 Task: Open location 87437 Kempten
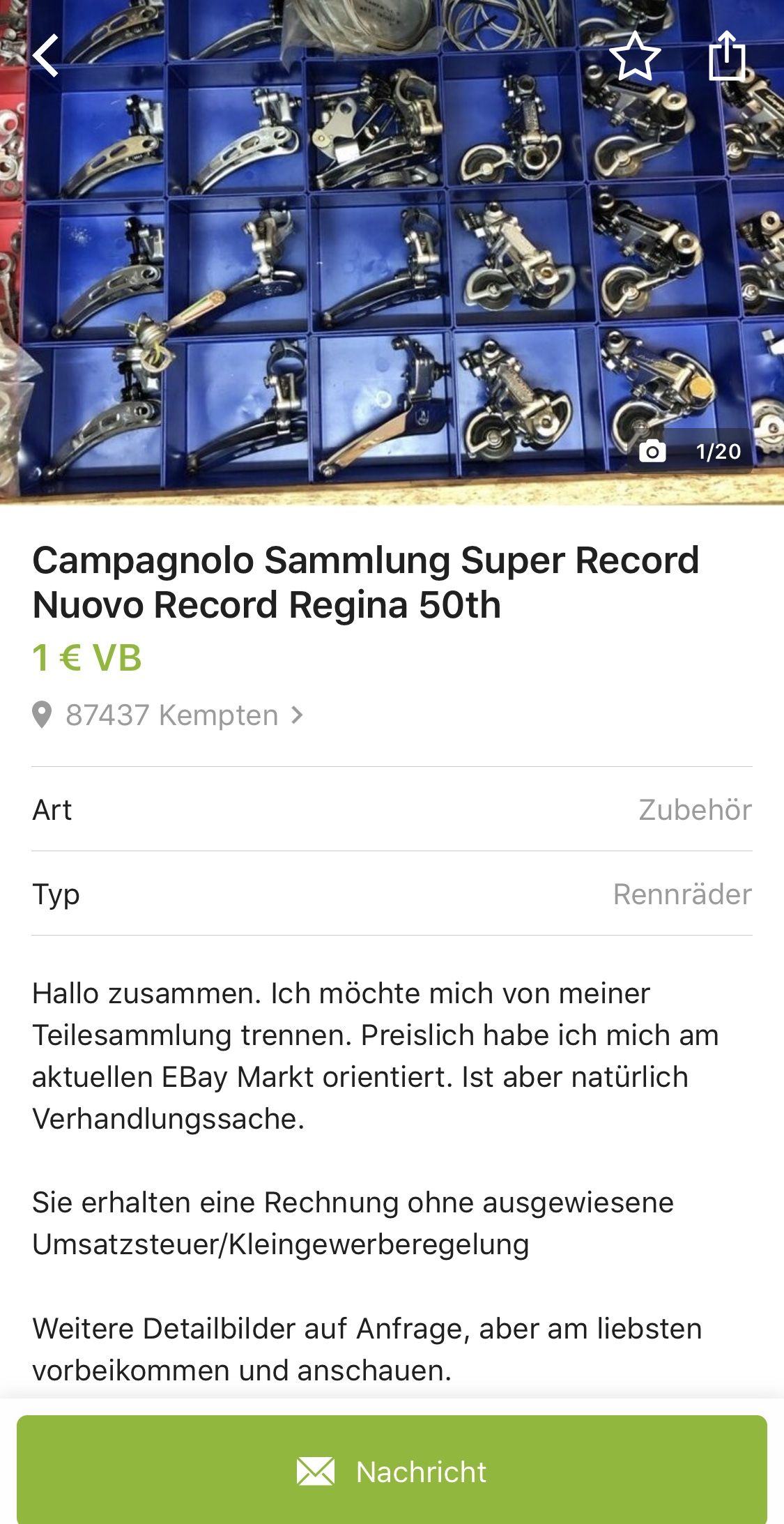tap(171, 715)
